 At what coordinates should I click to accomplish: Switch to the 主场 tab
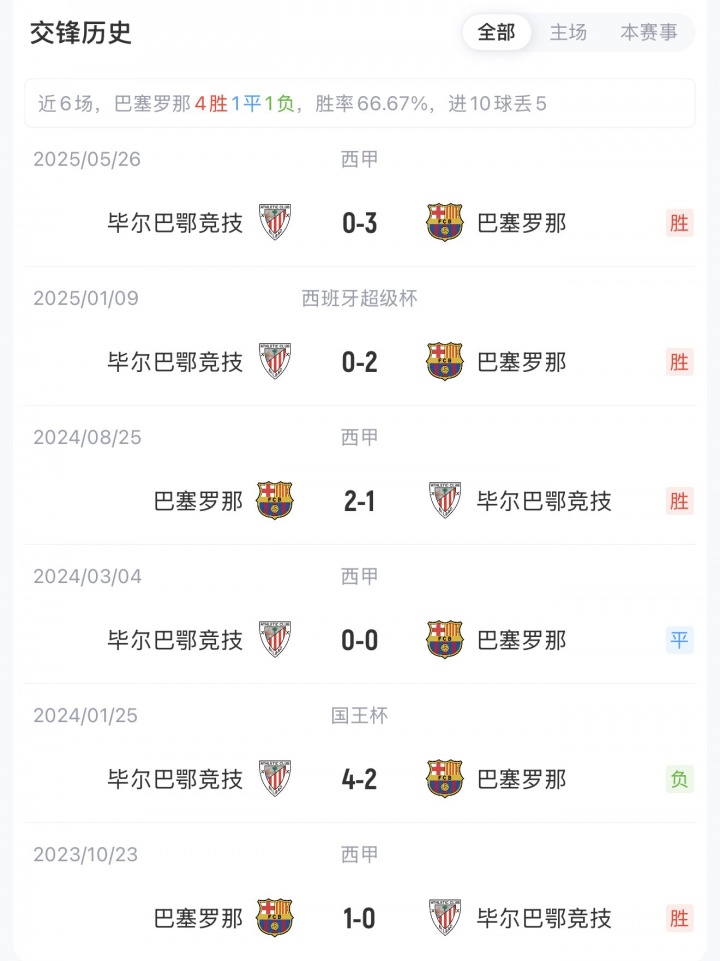pyautogui.click(x=568, y=32)
